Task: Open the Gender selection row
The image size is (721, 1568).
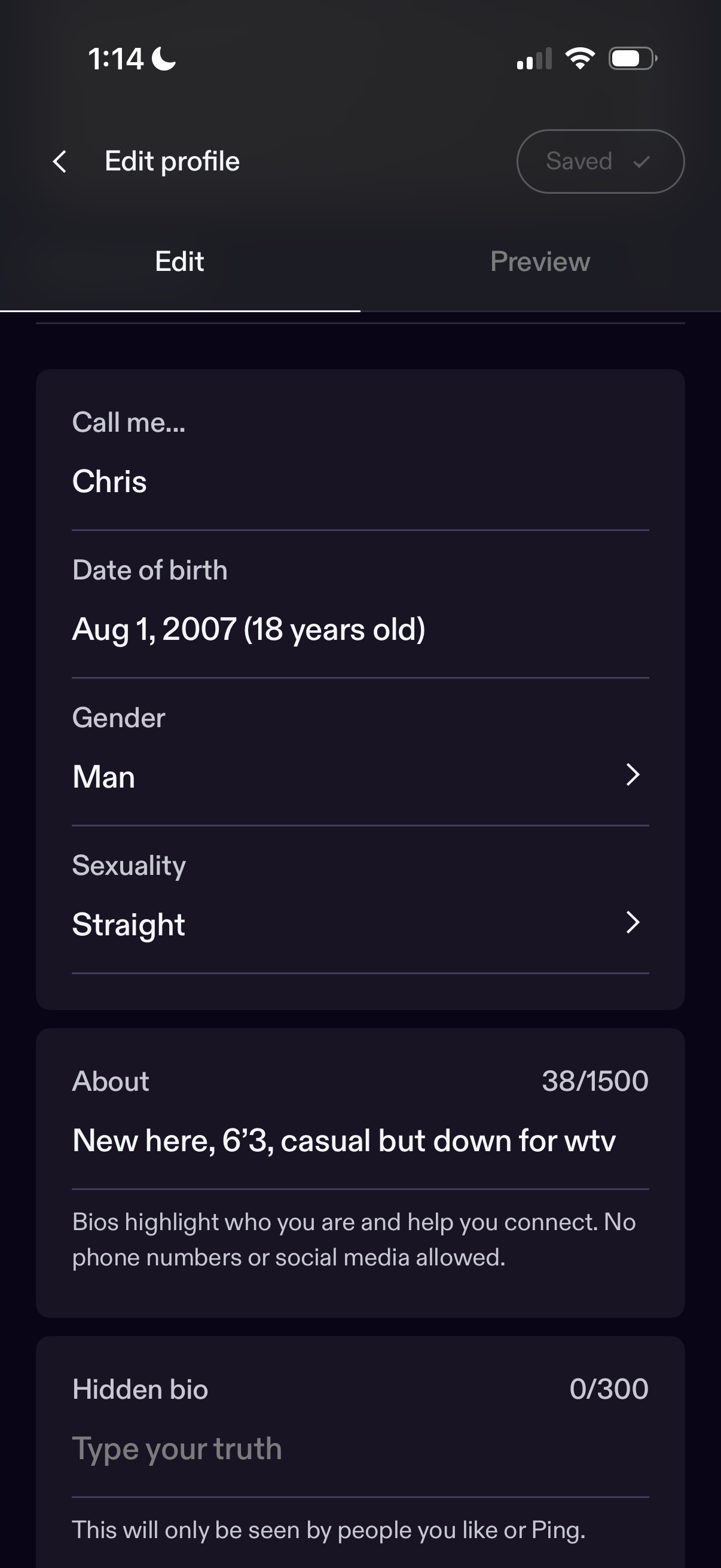Action: (360, 776)
